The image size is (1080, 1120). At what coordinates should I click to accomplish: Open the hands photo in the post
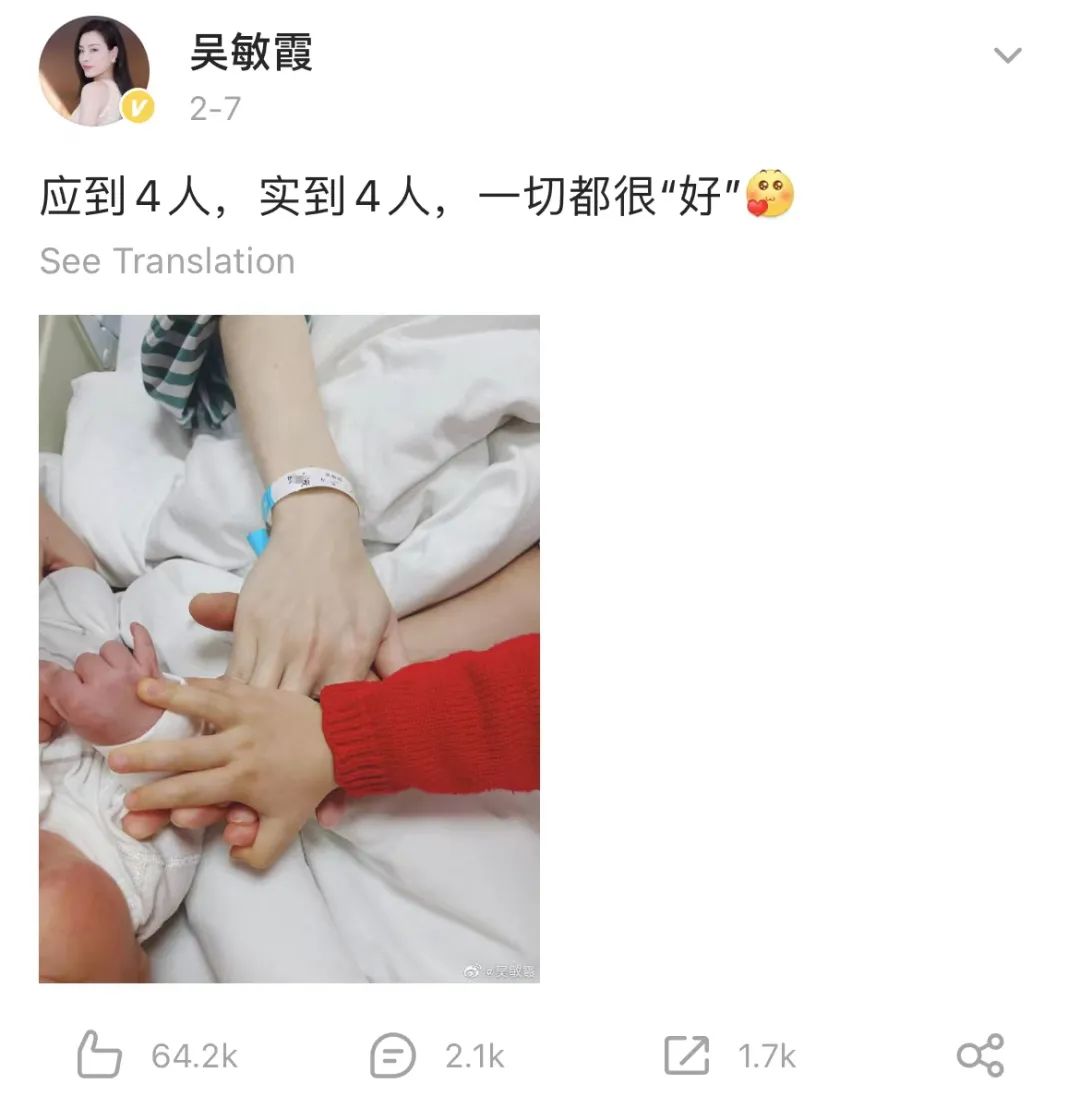[289, 649]
